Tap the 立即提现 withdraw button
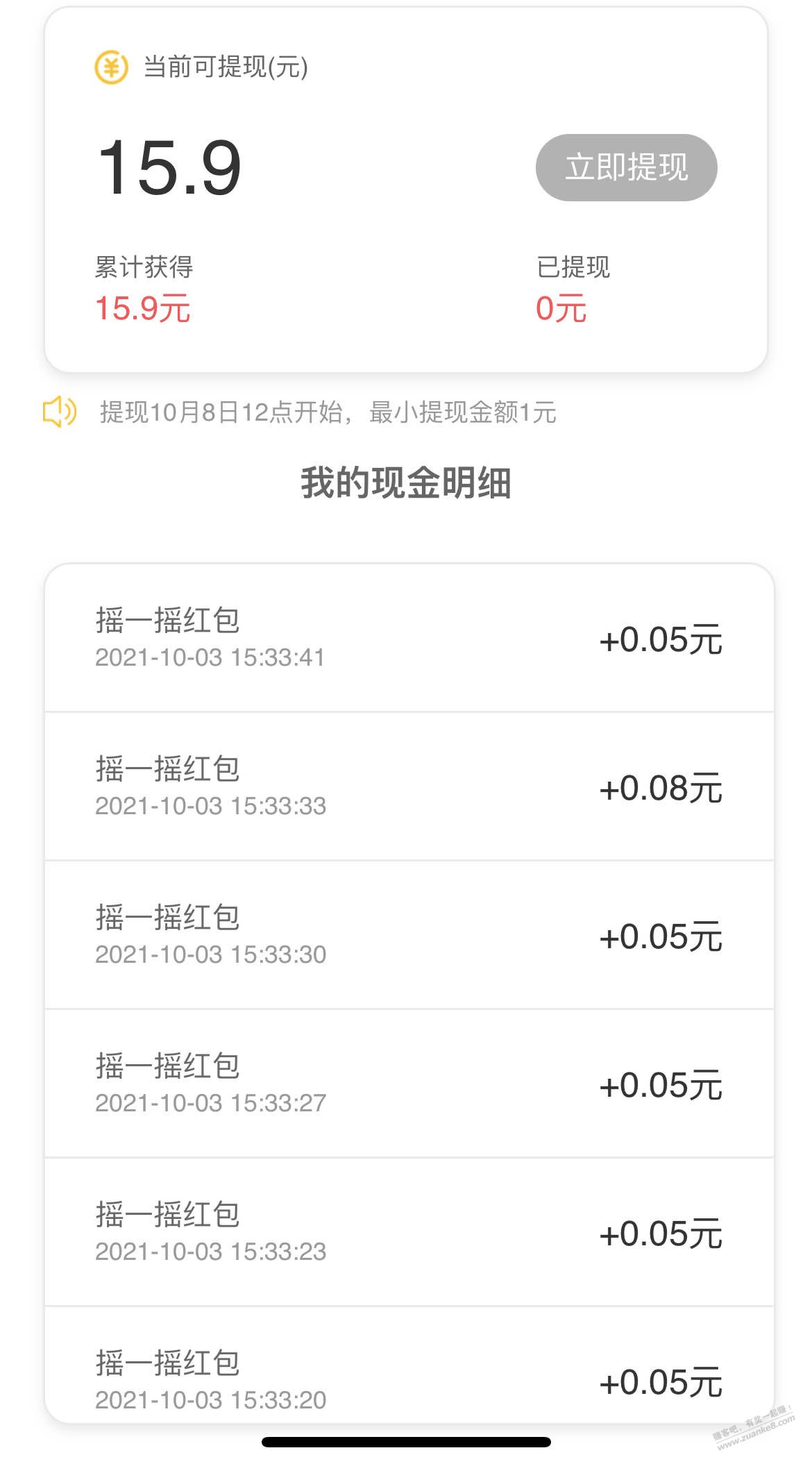 626,167
